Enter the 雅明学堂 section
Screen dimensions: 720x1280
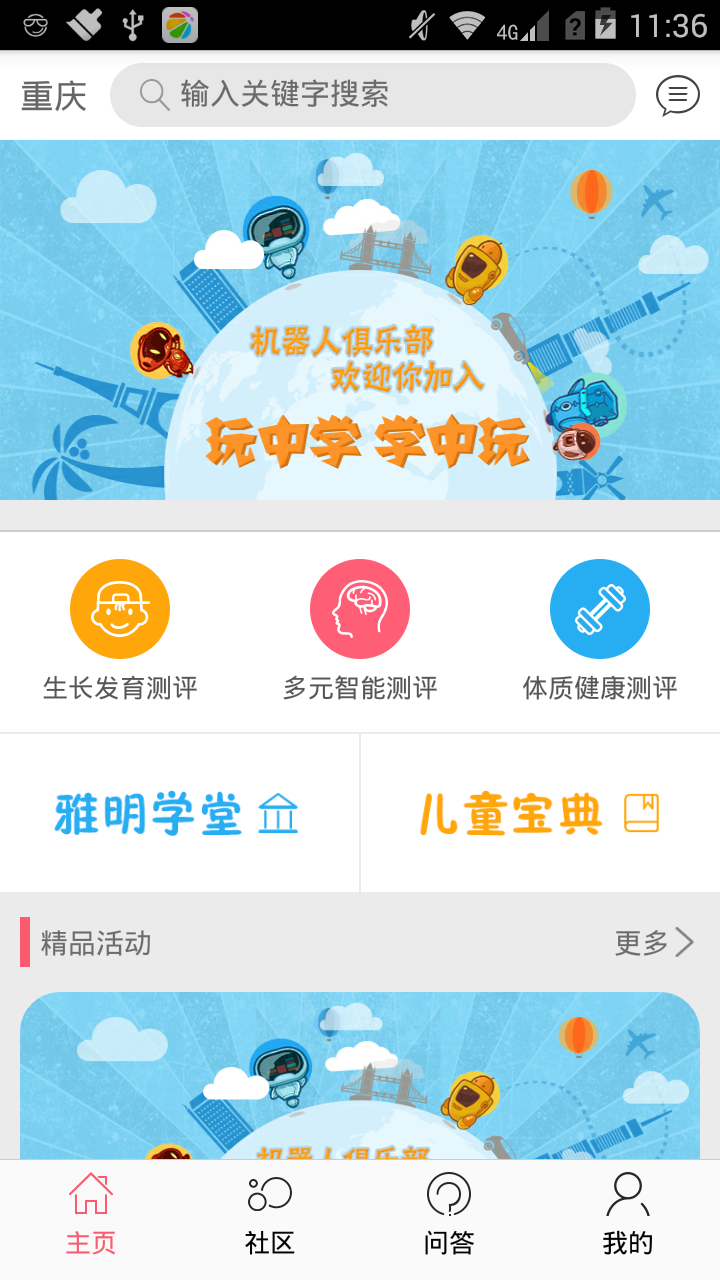[x=178, y=814]
